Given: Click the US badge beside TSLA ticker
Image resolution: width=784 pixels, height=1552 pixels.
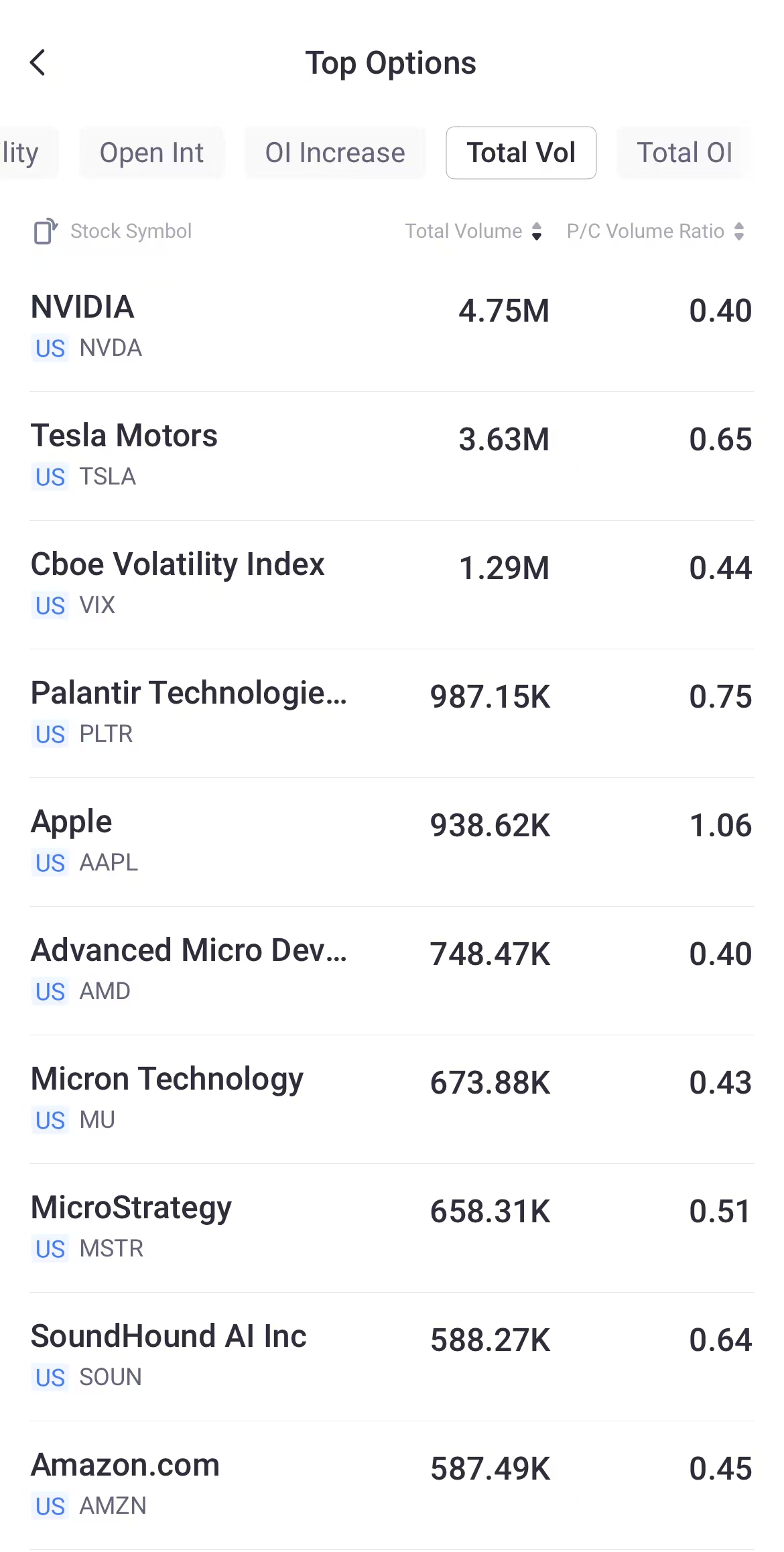Looking at the screenshot, I should [50, 478].
